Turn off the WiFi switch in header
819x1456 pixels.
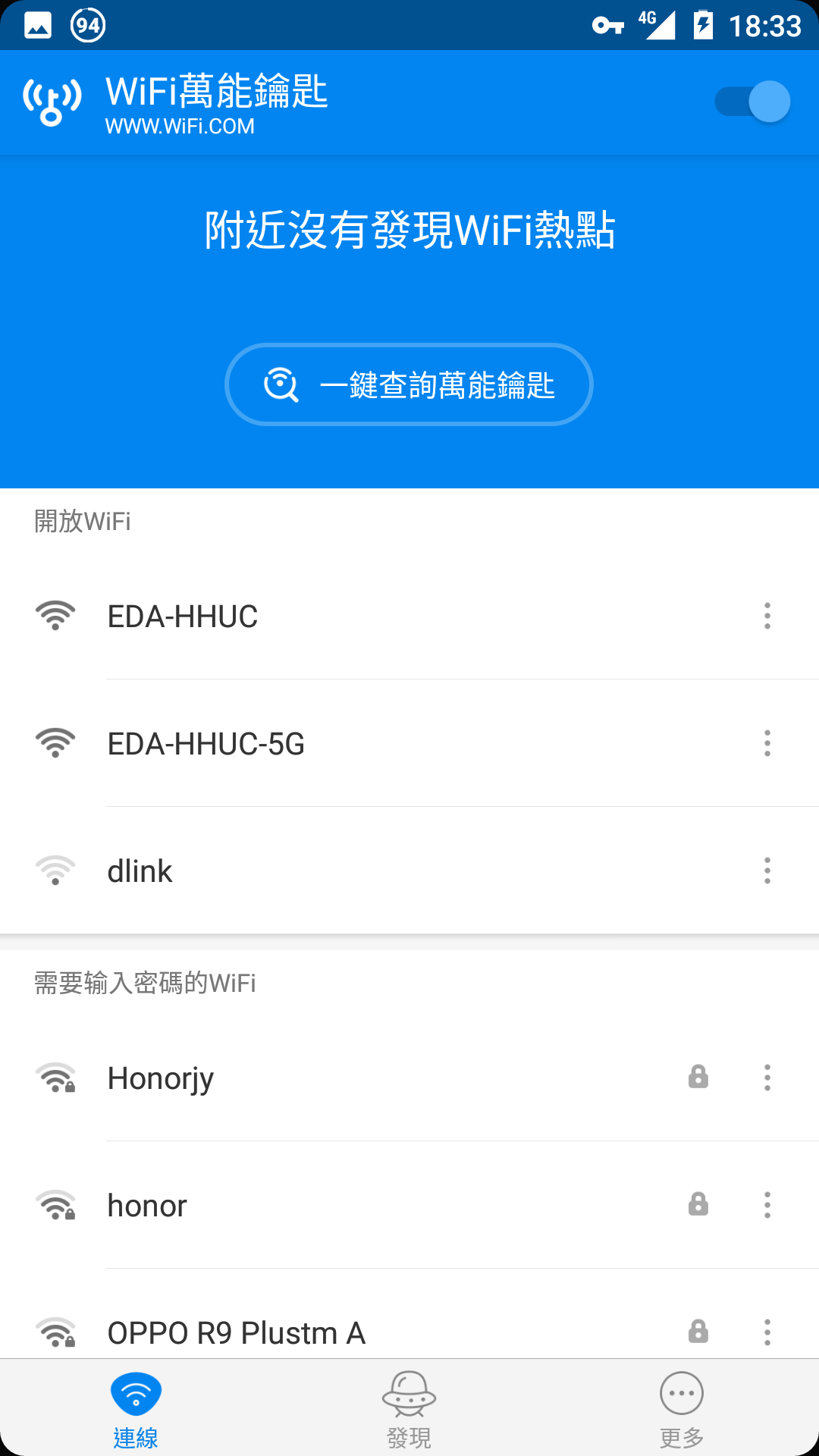click(752, 102)
